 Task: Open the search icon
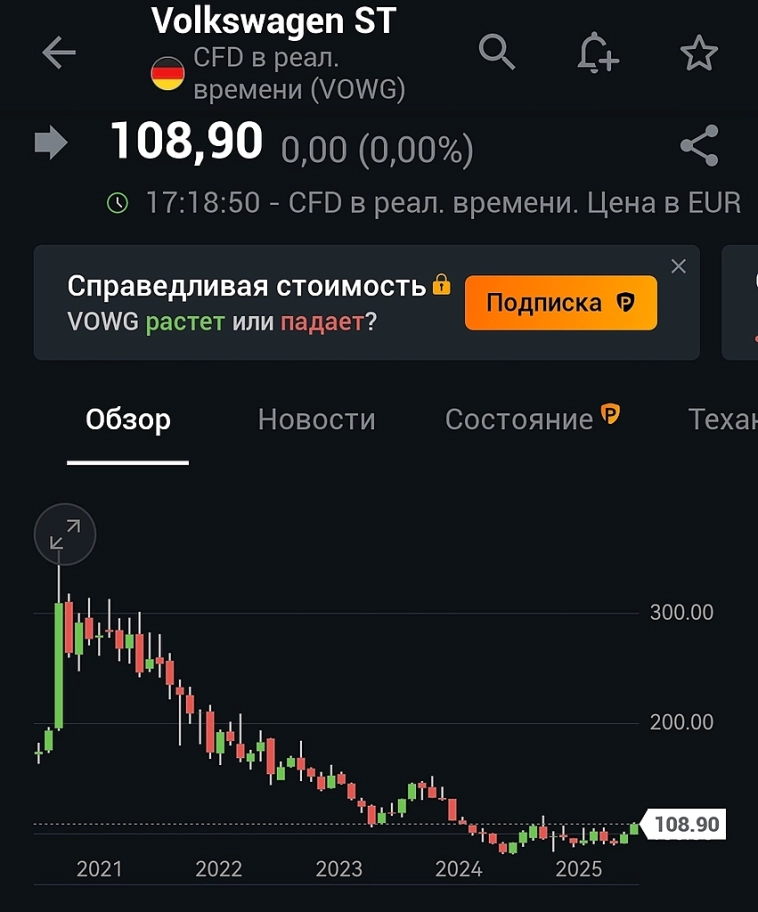497,53
